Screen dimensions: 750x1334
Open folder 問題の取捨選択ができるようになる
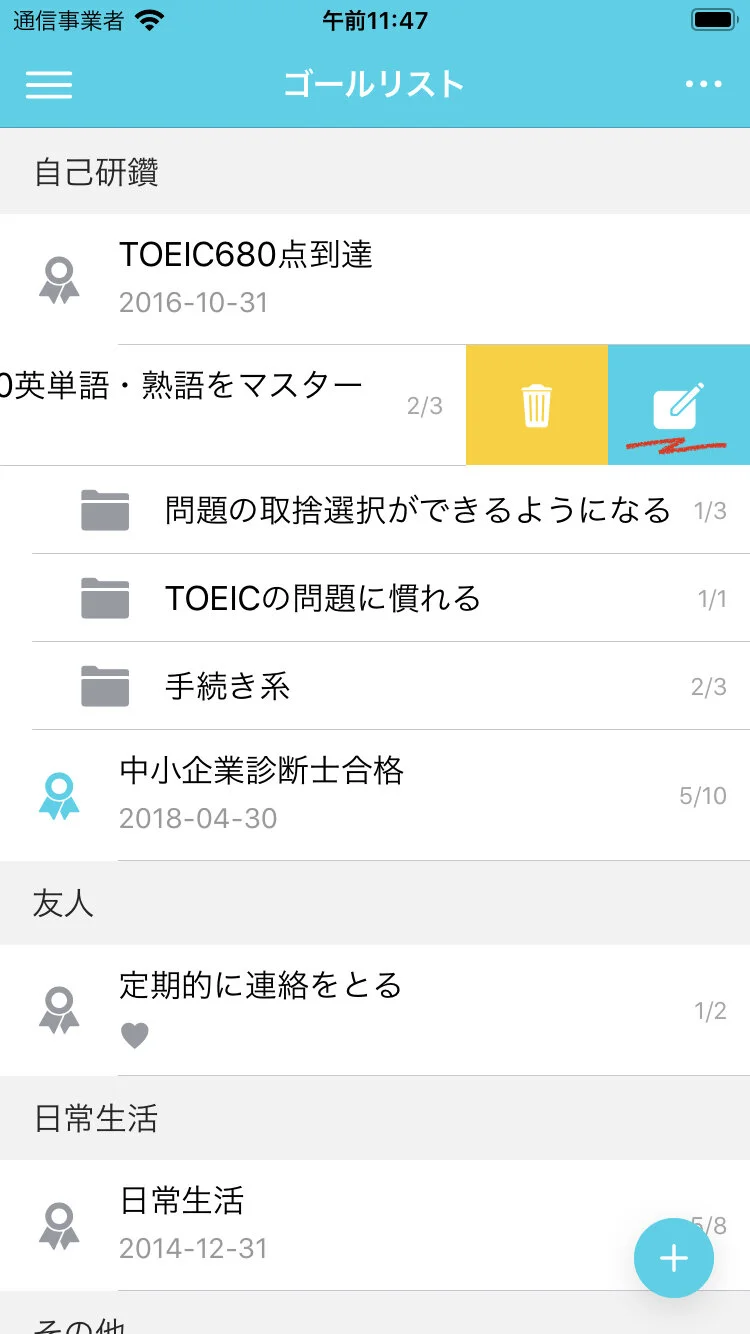(x=417, y=511)
